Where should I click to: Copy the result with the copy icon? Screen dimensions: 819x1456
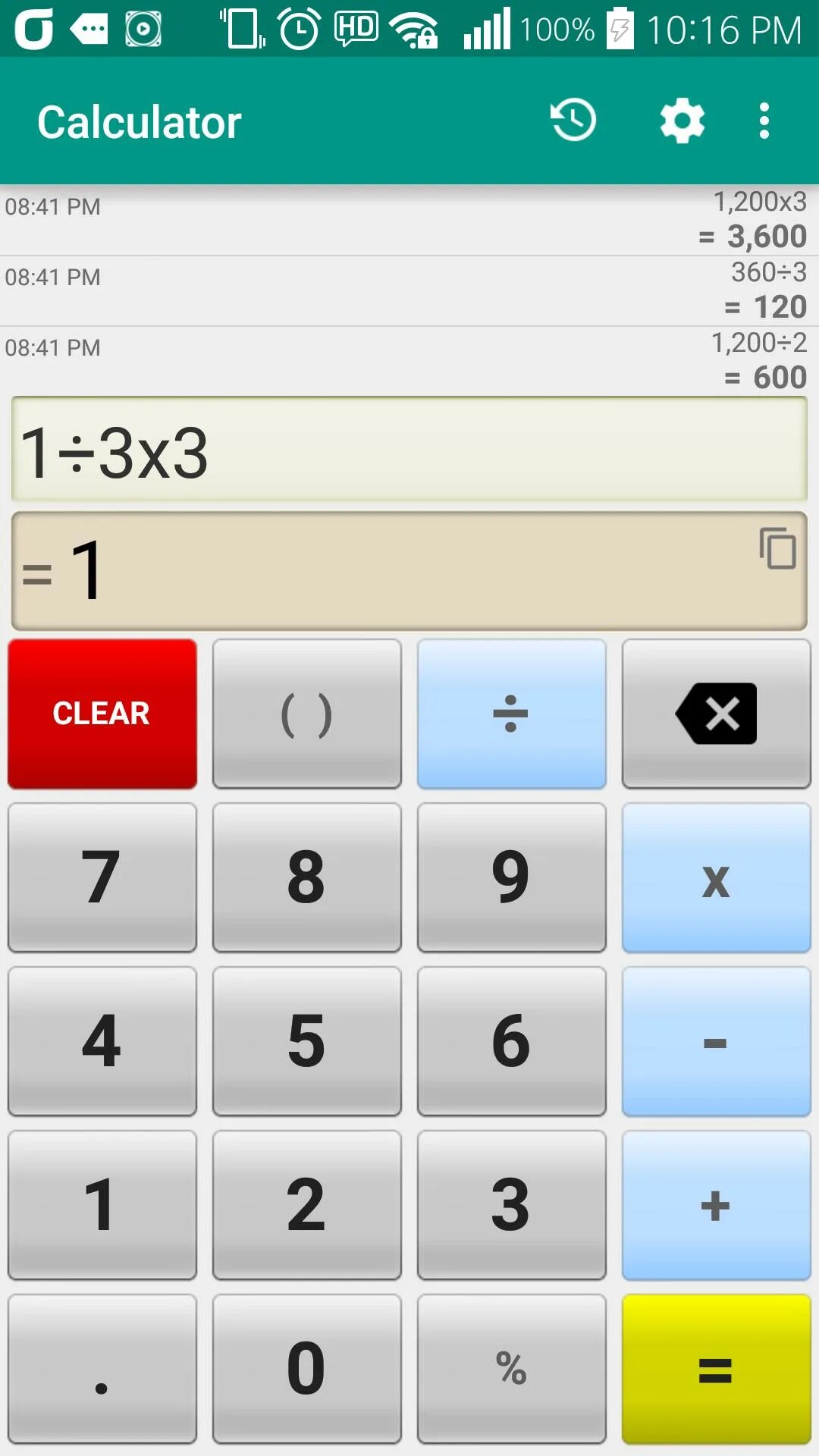(777, 548)
